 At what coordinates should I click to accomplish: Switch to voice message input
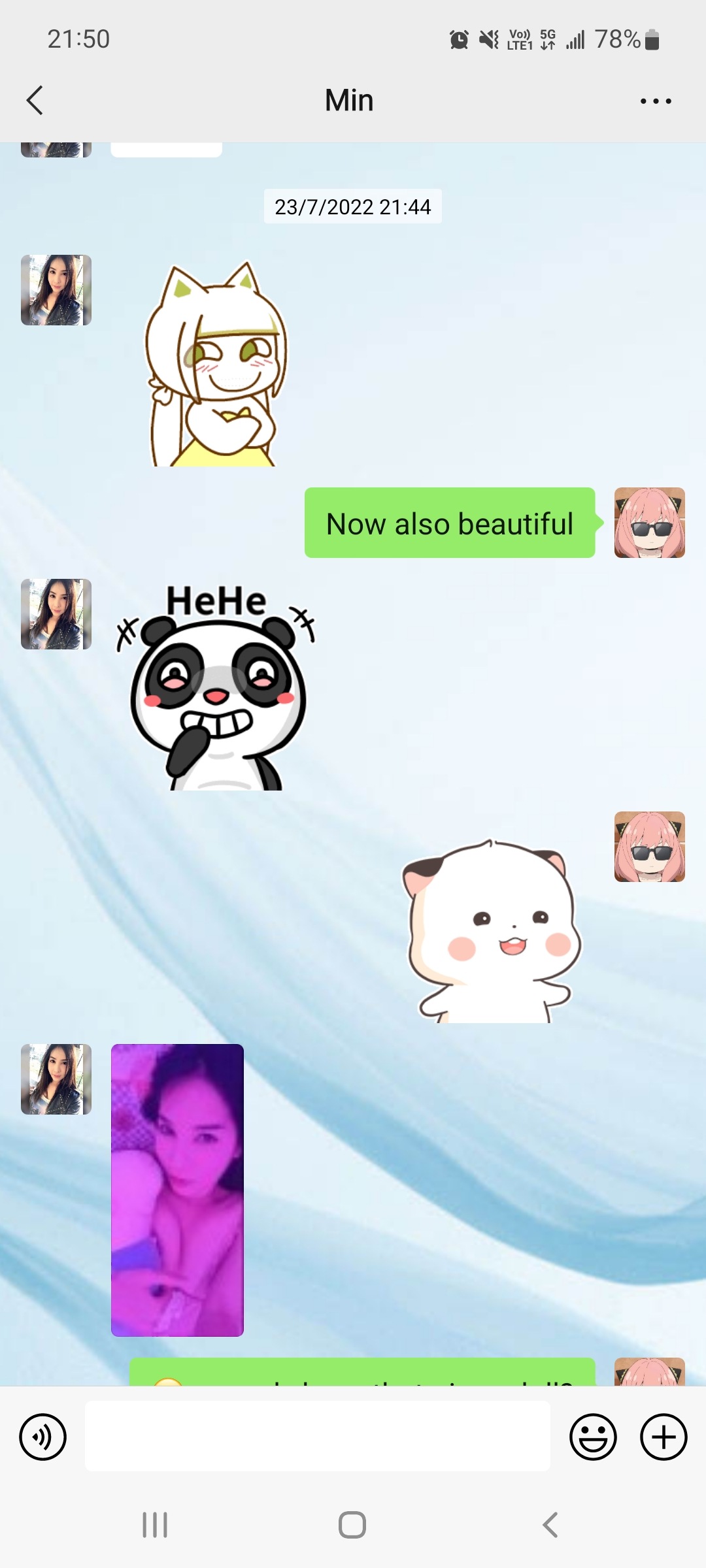(x=43, y=1437)
